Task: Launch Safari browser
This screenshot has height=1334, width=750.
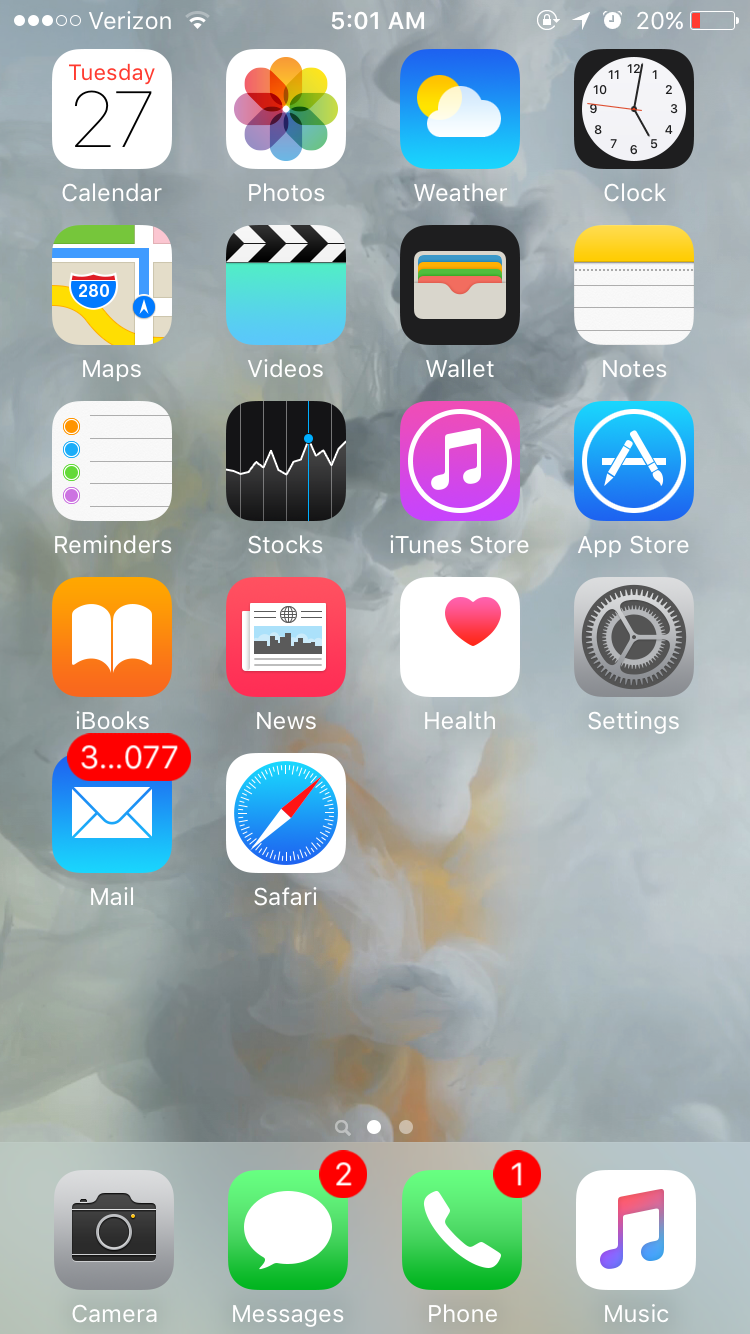Action: [286, 813]
